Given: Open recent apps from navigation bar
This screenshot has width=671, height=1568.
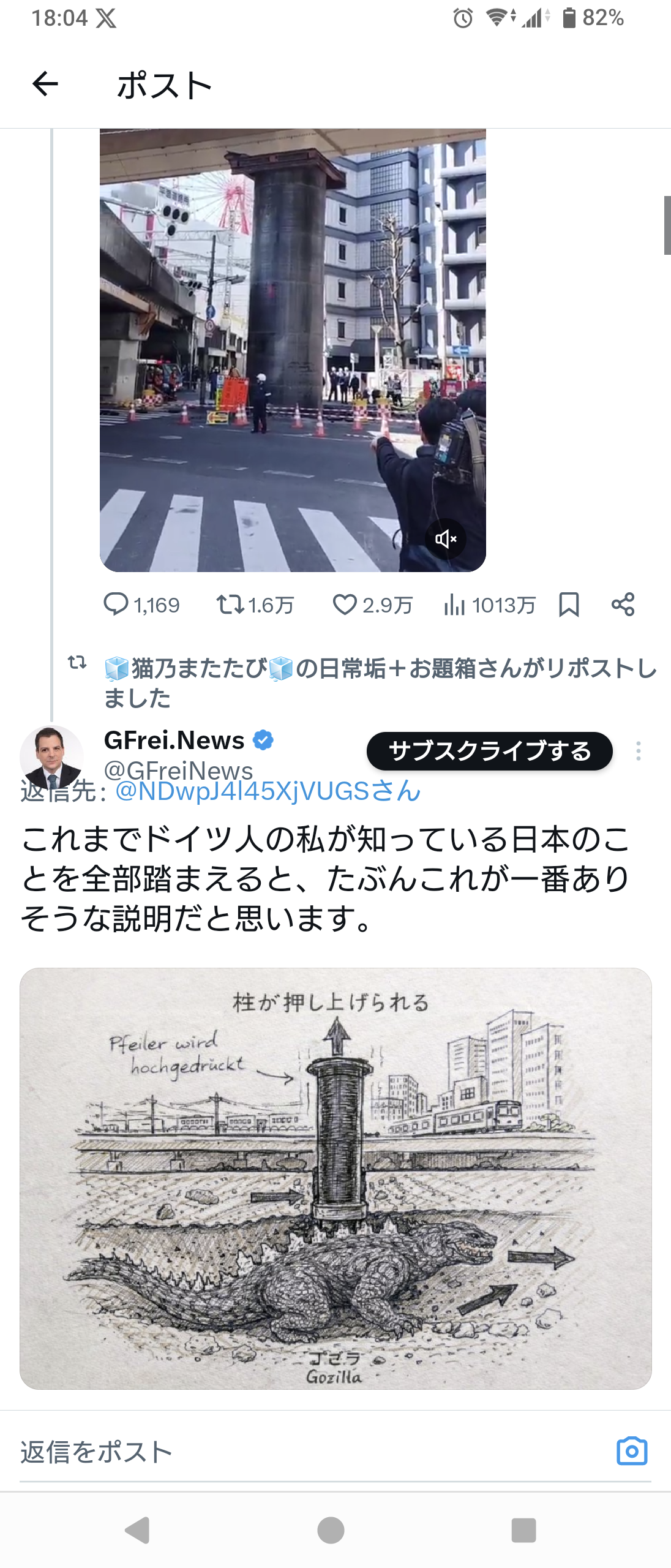Looking at the screenshot, I should tap(523, 1530).
